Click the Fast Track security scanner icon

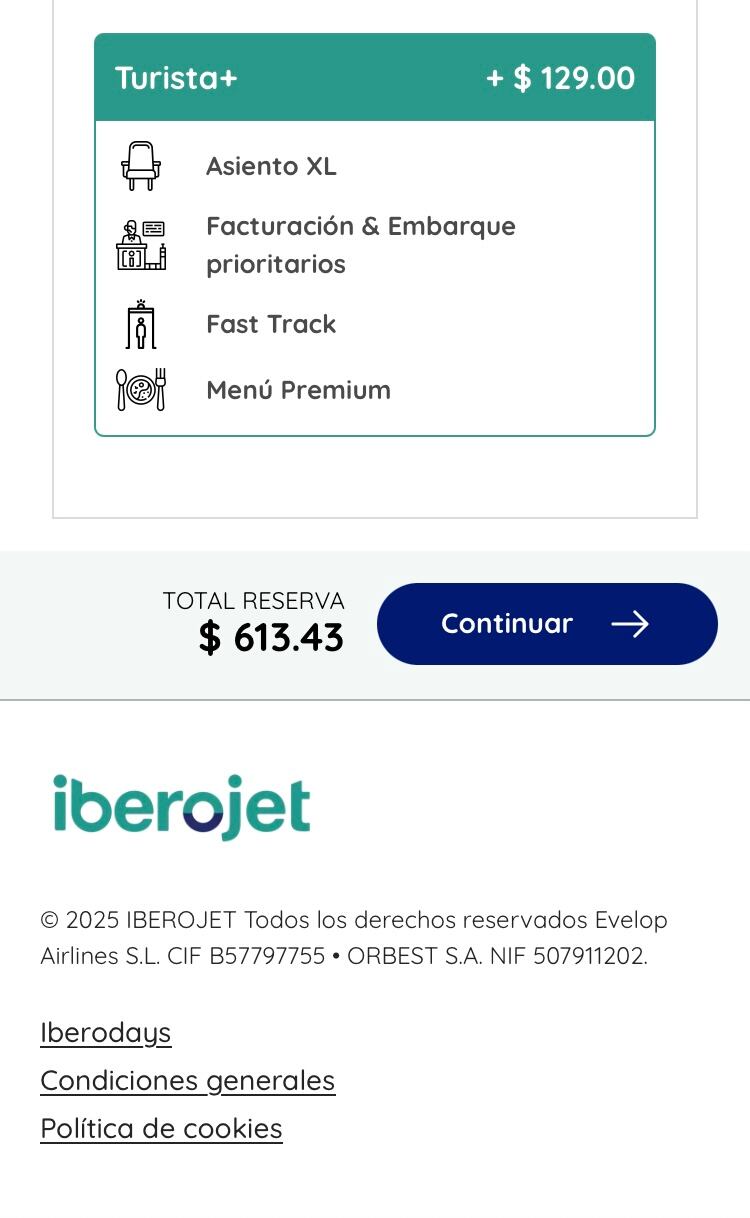[140, 324]
